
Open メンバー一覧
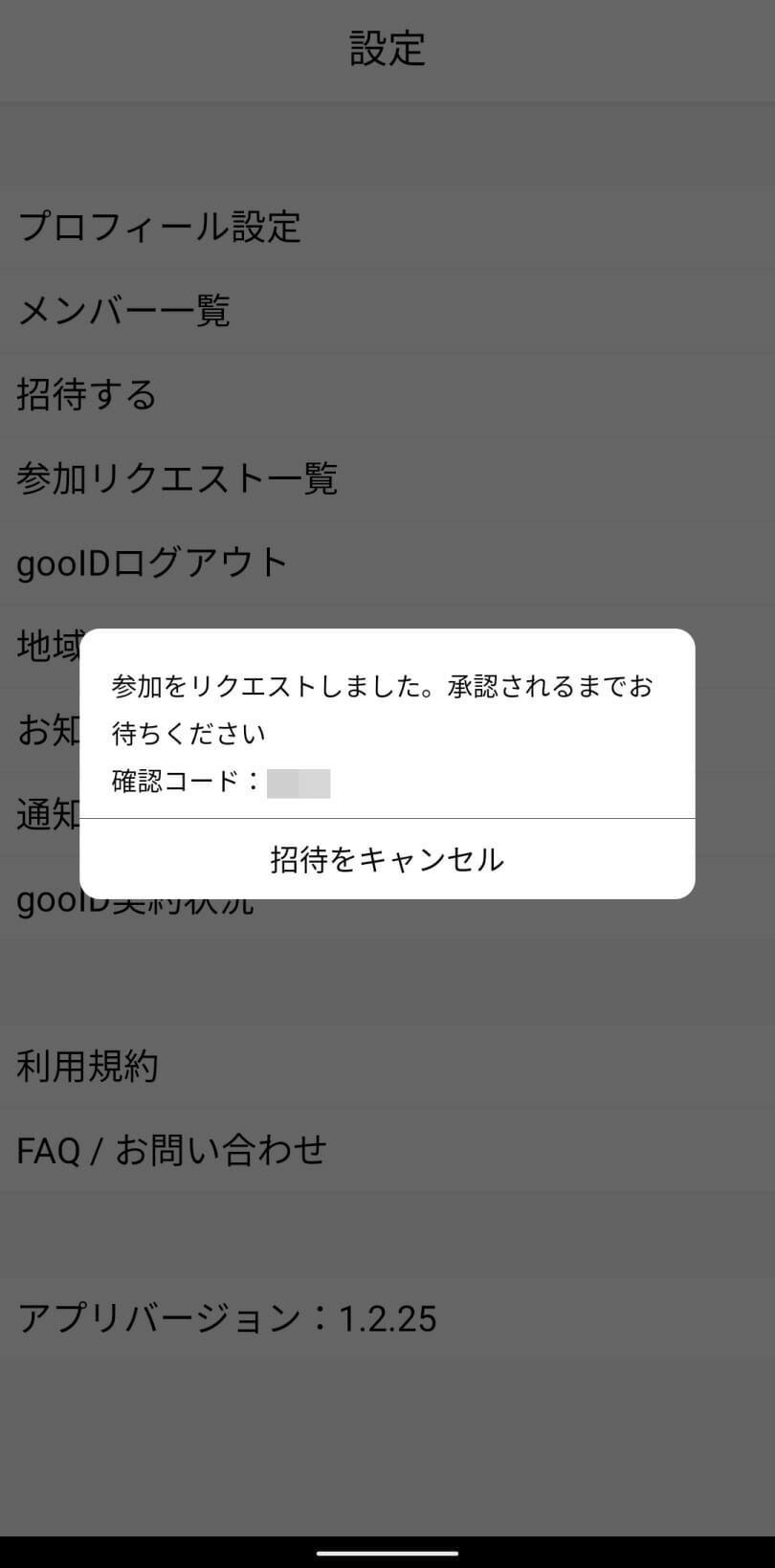tap(387, 311)
